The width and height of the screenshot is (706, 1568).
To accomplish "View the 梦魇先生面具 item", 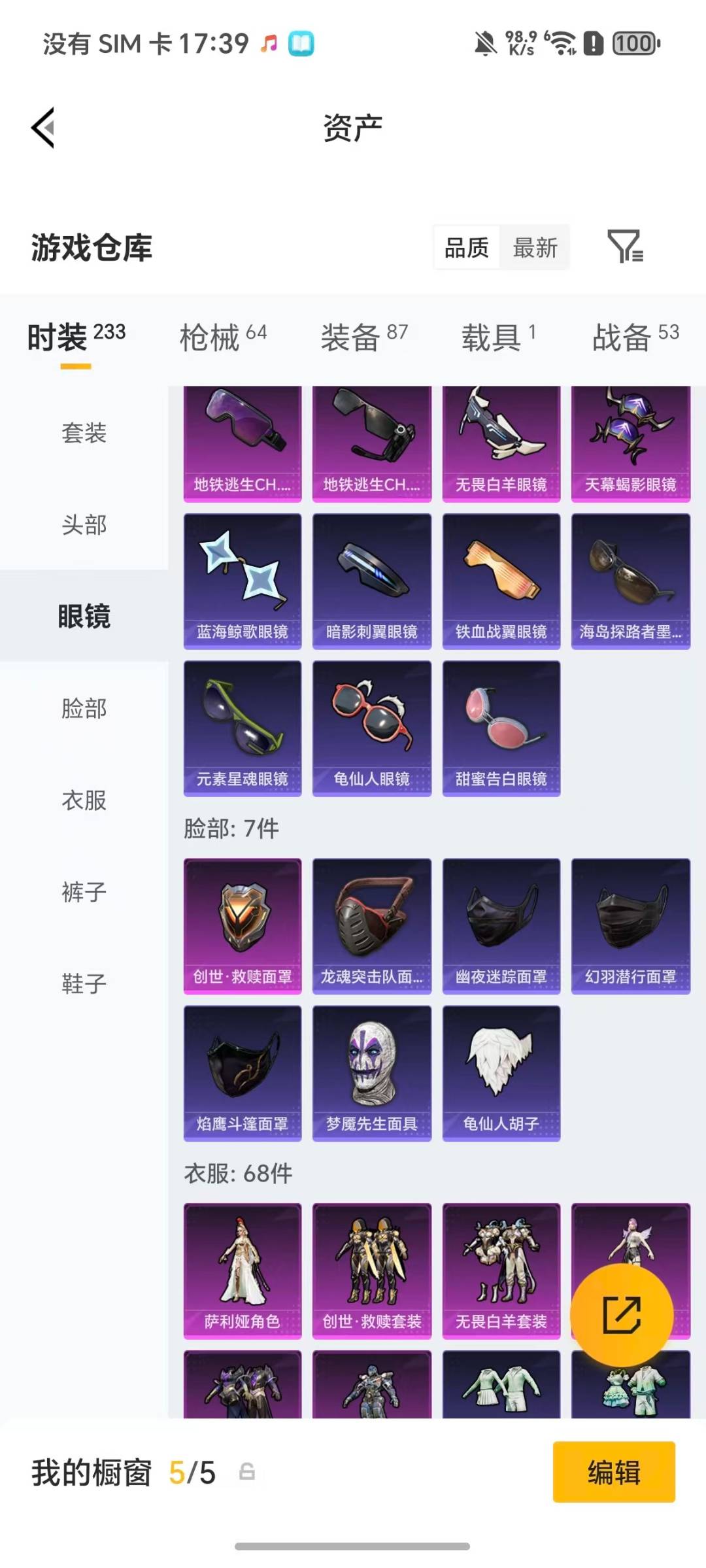I will pos(372,1074).
